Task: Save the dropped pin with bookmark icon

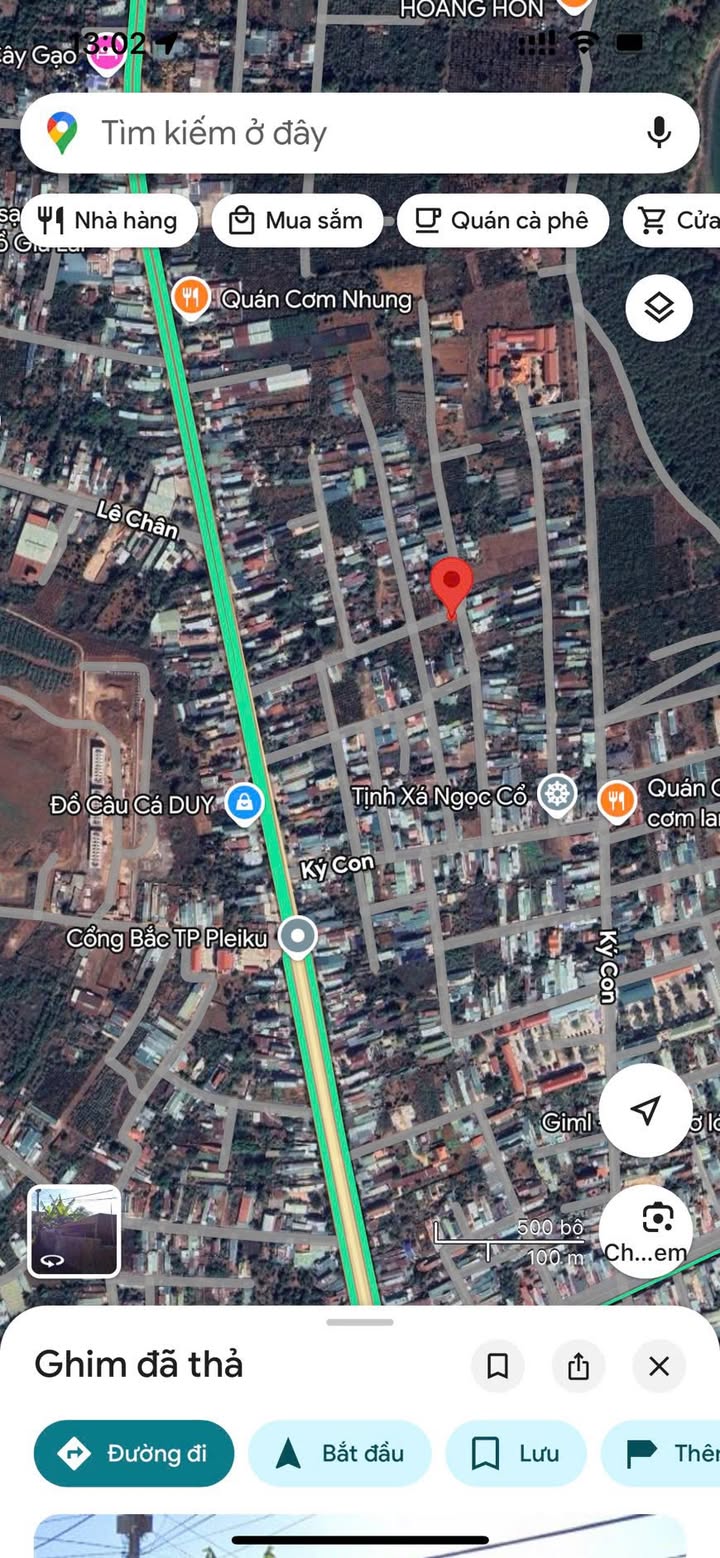Action: [497, 1366]
